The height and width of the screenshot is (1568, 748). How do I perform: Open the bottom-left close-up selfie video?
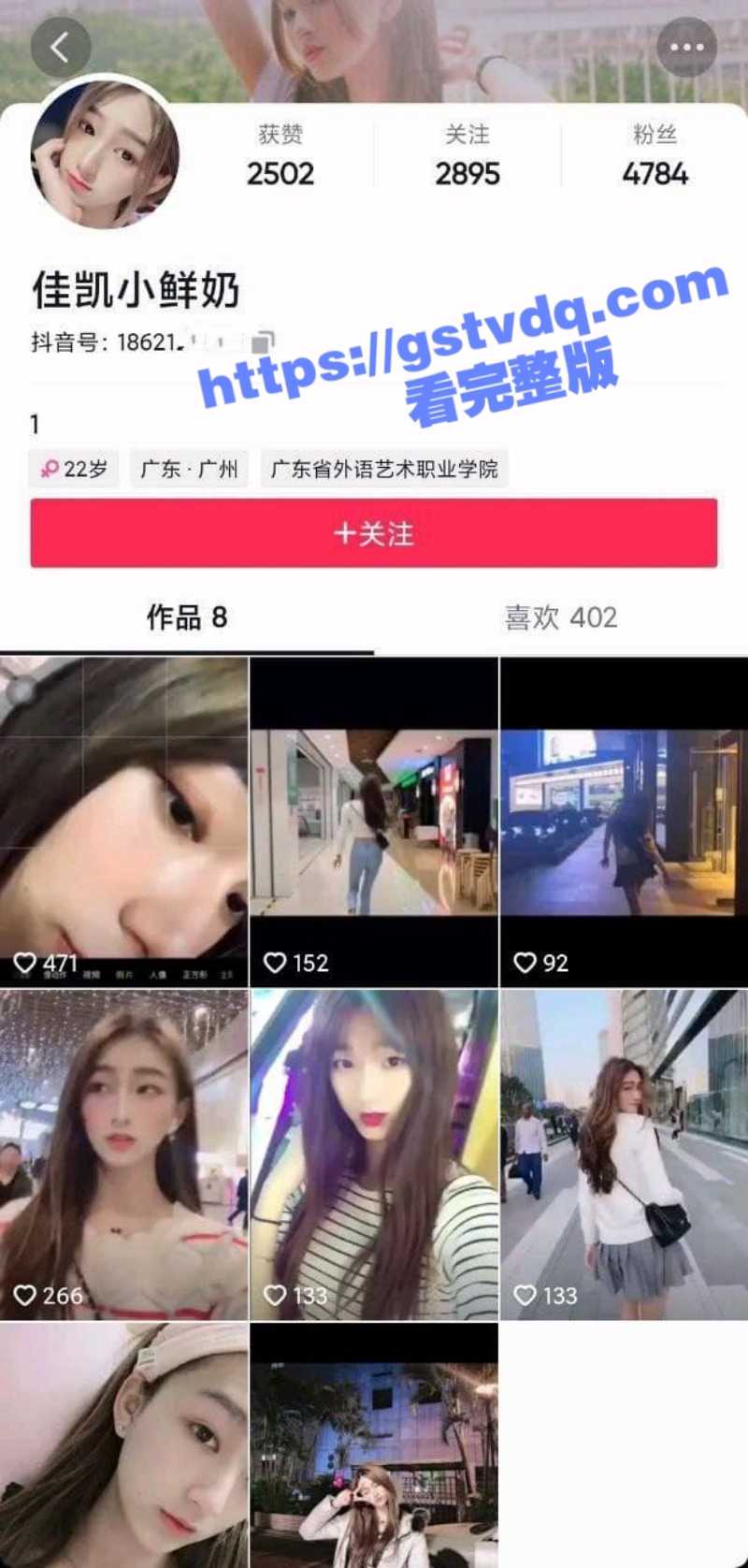[x=122, y=1441]
